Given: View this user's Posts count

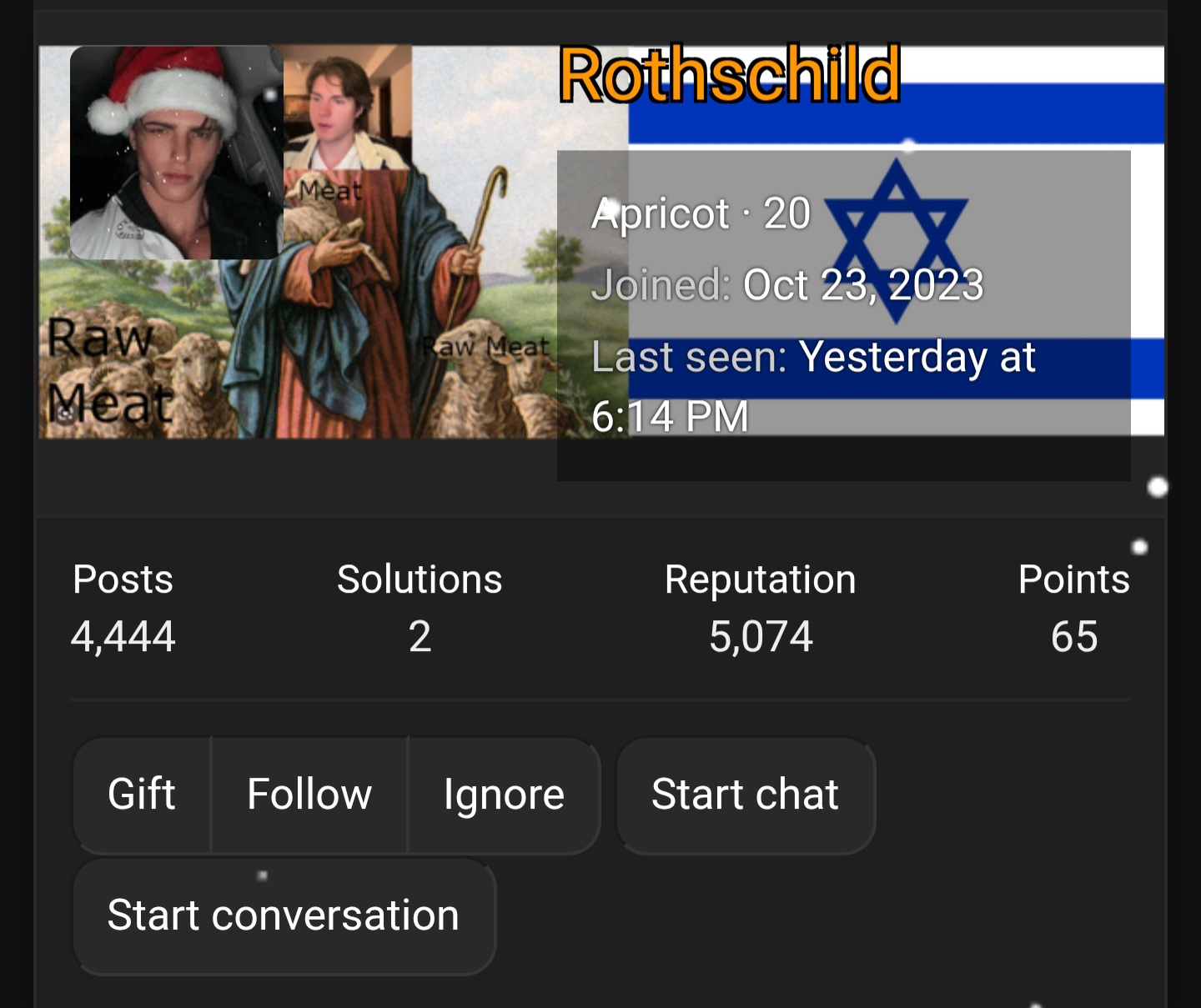Looking at the screenshot, I should 123,636.
